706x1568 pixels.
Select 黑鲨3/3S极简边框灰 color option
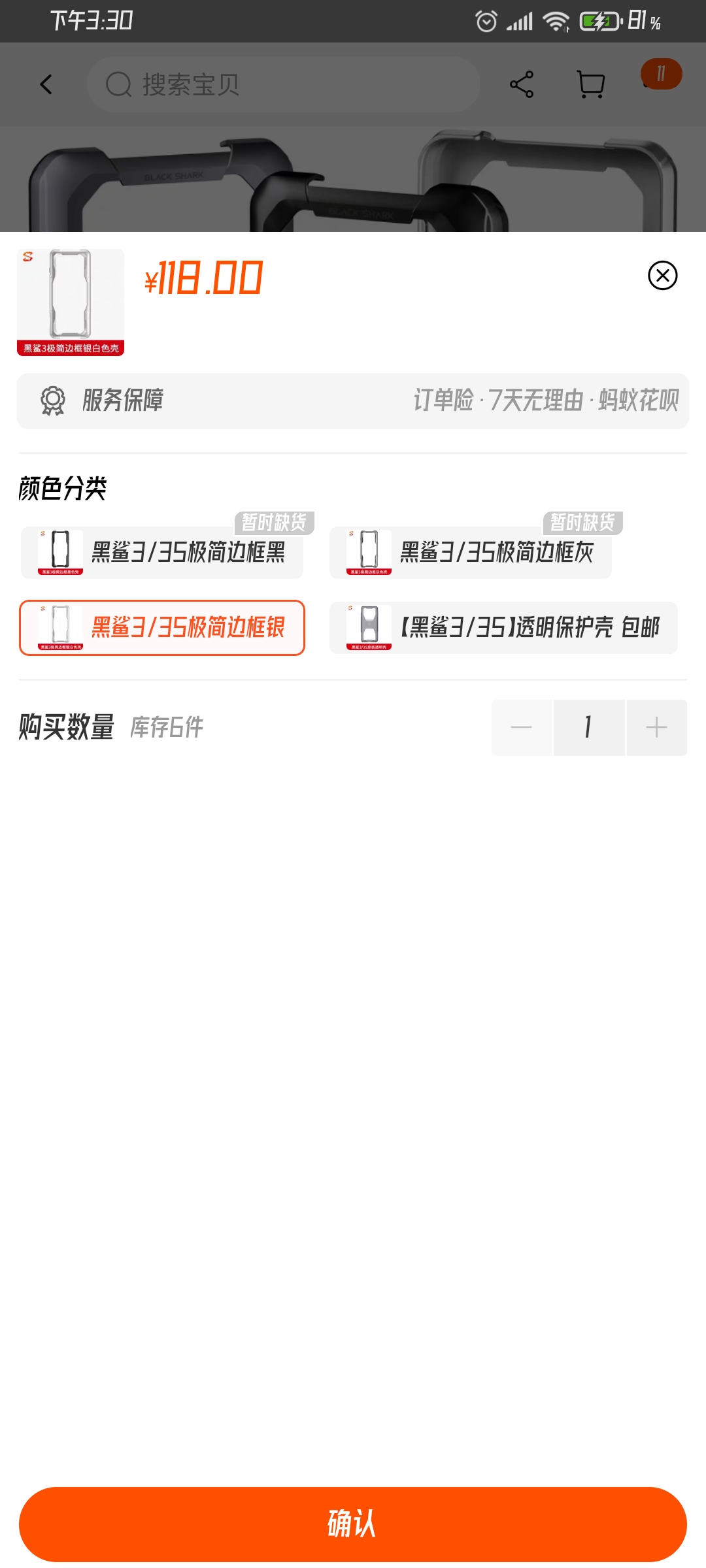click(471, 553)
